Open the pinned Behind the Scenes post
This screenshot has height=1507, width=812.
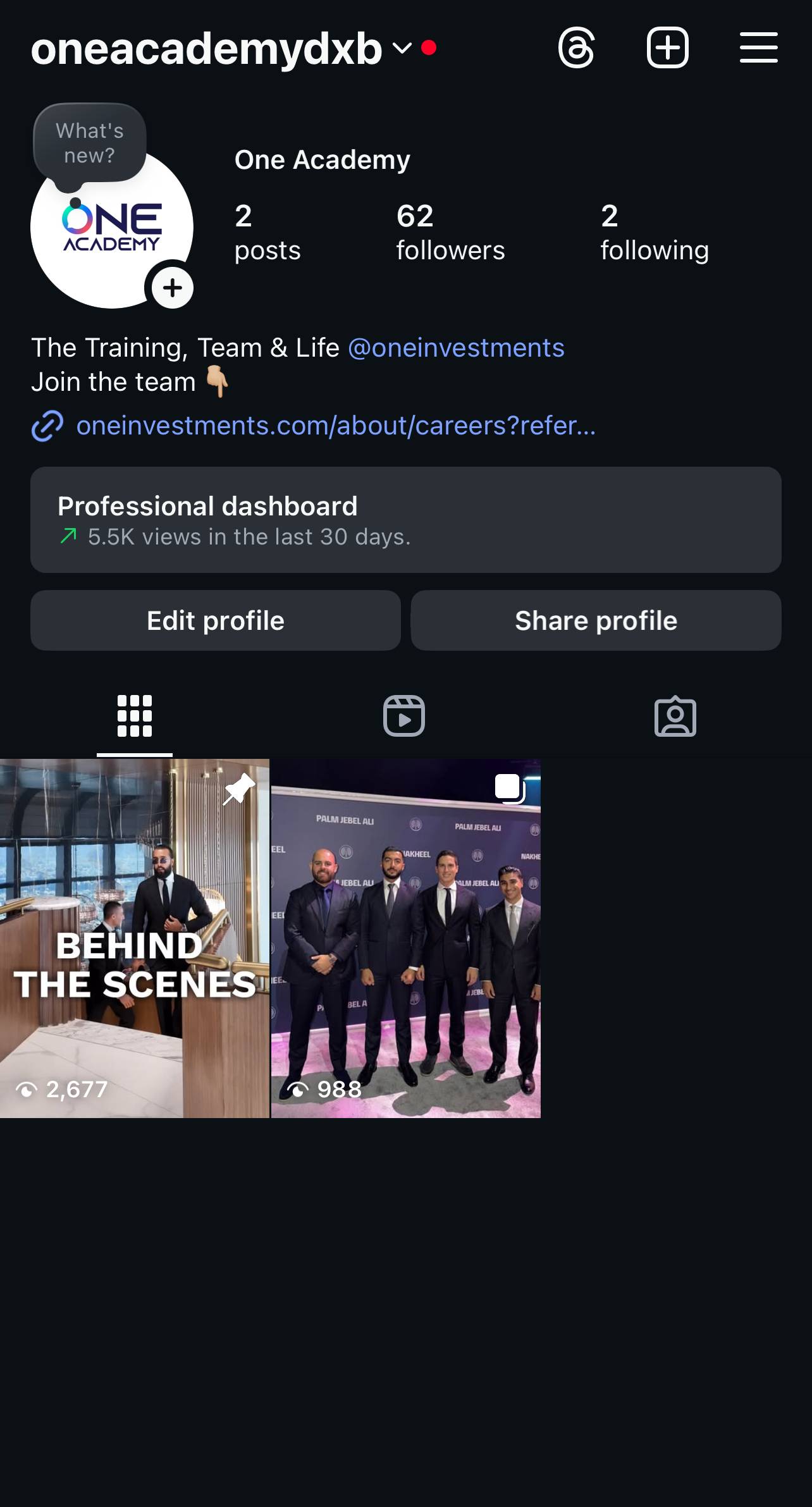point(135,938)
